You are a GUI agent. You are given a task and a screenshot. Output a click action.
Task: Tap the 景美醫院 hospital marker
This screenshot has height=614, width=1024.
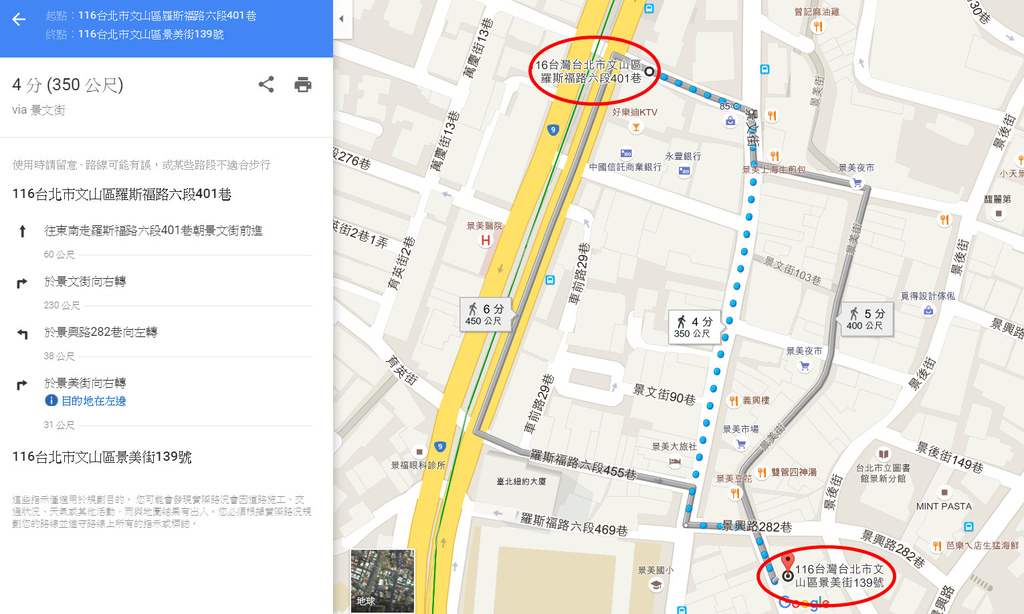tap(486, 240)
